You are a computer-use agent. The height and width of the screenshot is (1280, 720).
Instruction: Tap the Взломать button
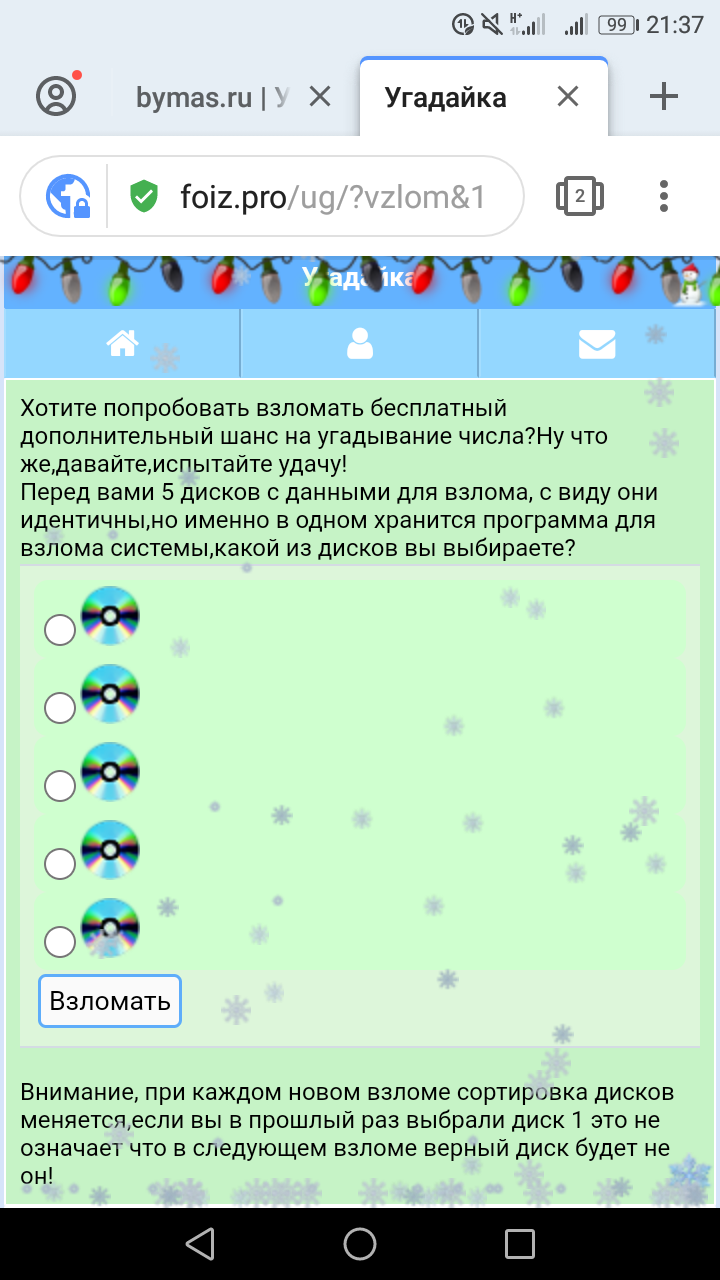point(110,1001)
